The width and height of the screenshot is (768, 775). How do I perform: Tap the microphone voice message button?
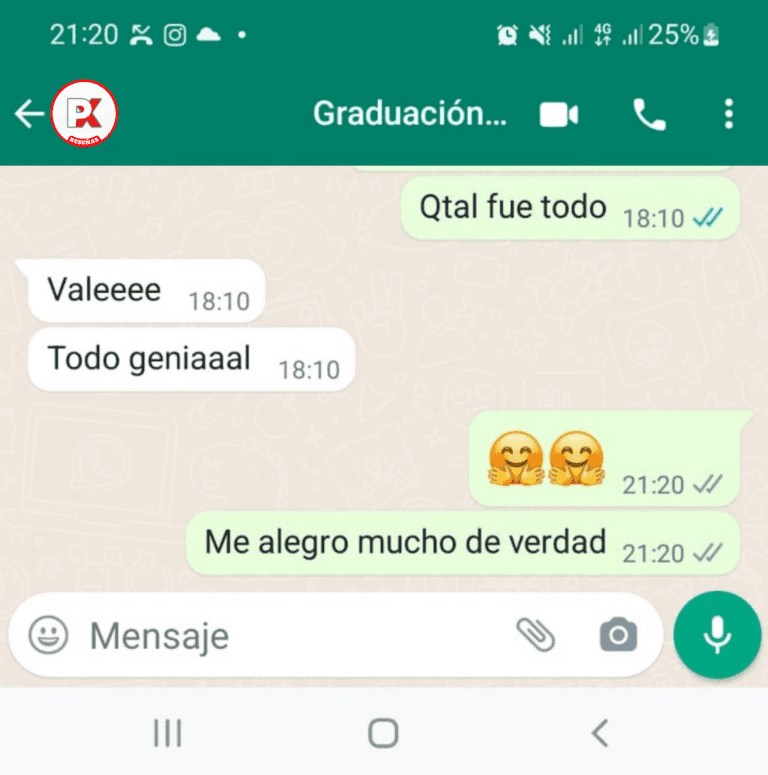tap(717, 635)
